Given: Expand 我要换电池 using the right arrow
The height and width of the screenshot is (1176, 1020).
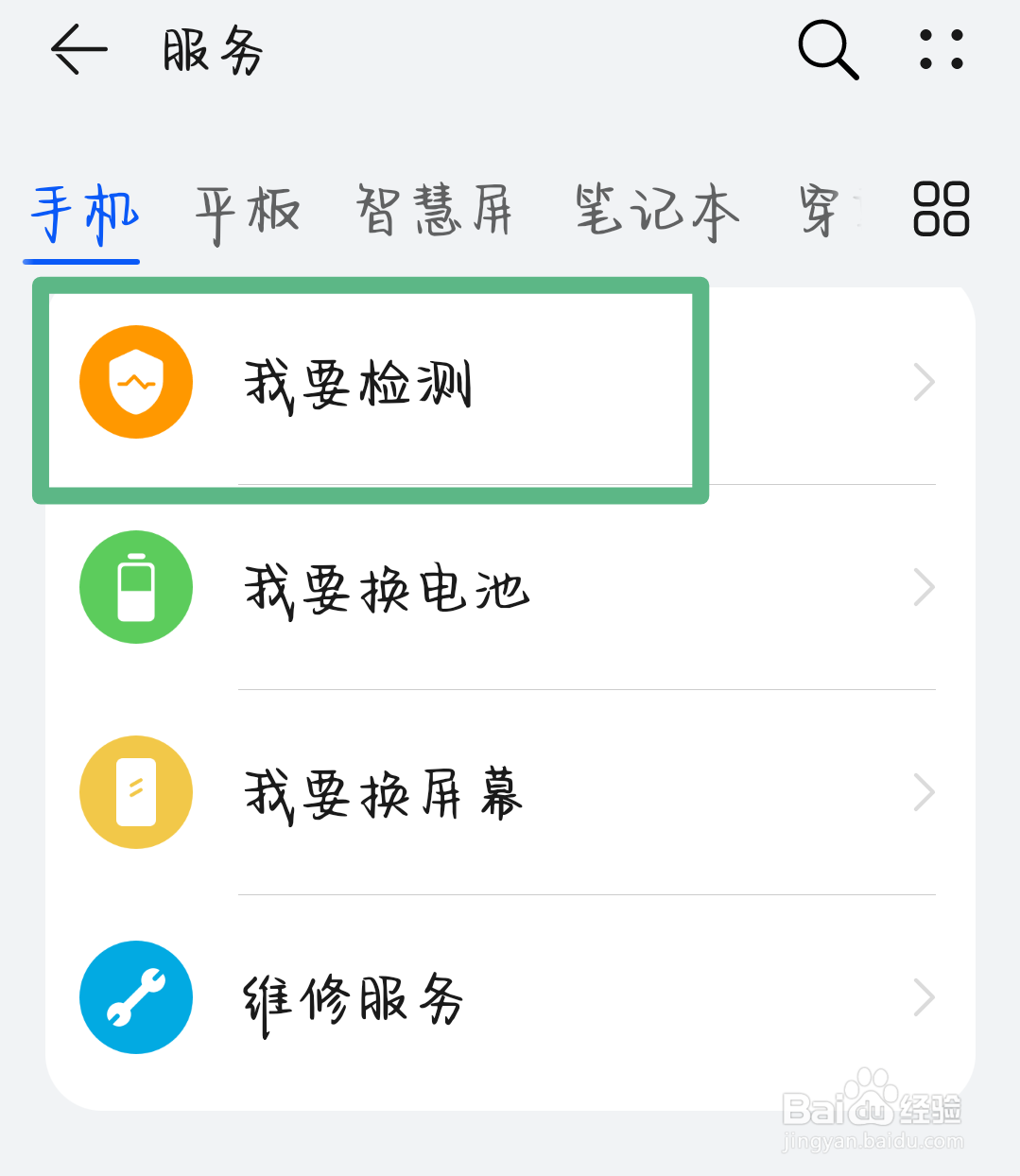Looking at the screenshot, I should (924, 587).
